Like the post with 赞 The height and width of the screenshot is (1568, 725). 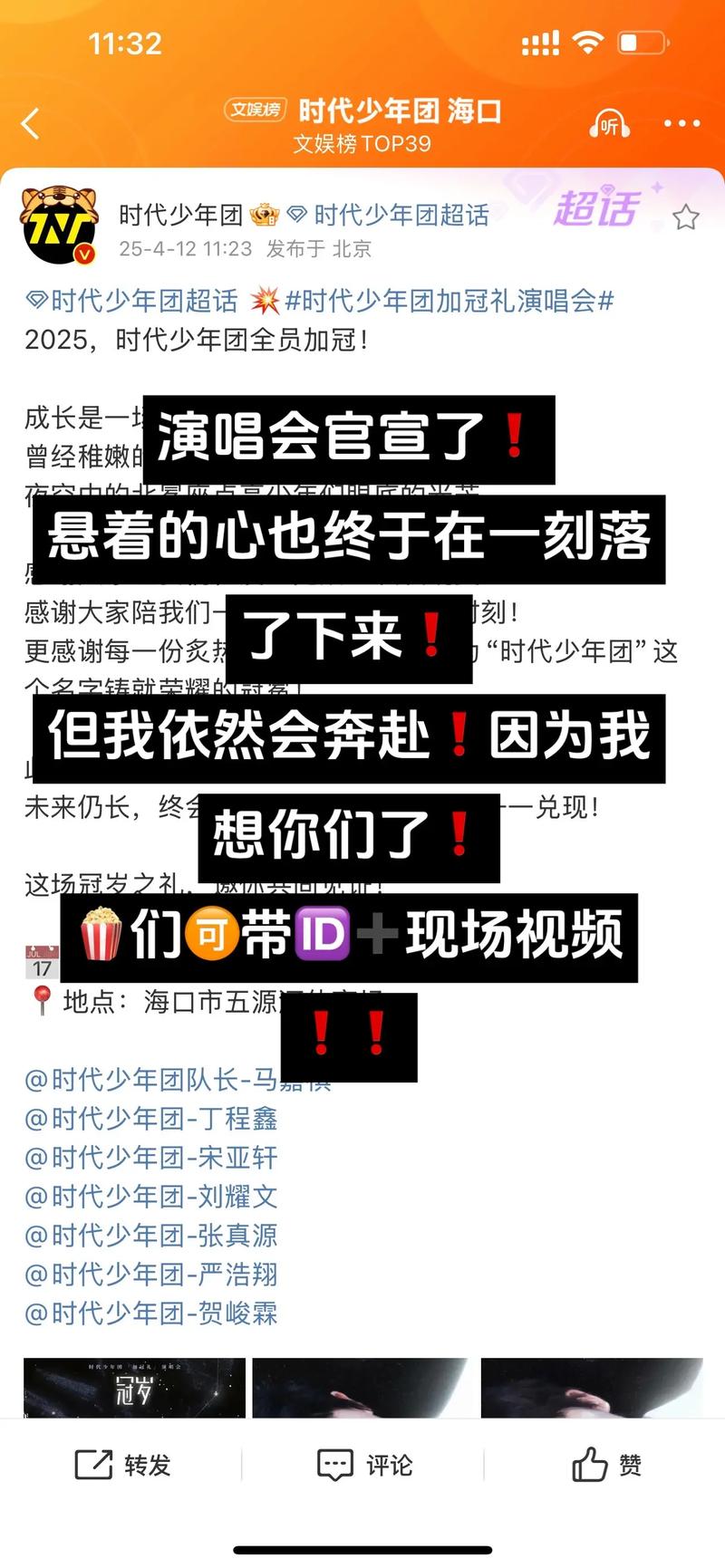606,1465
